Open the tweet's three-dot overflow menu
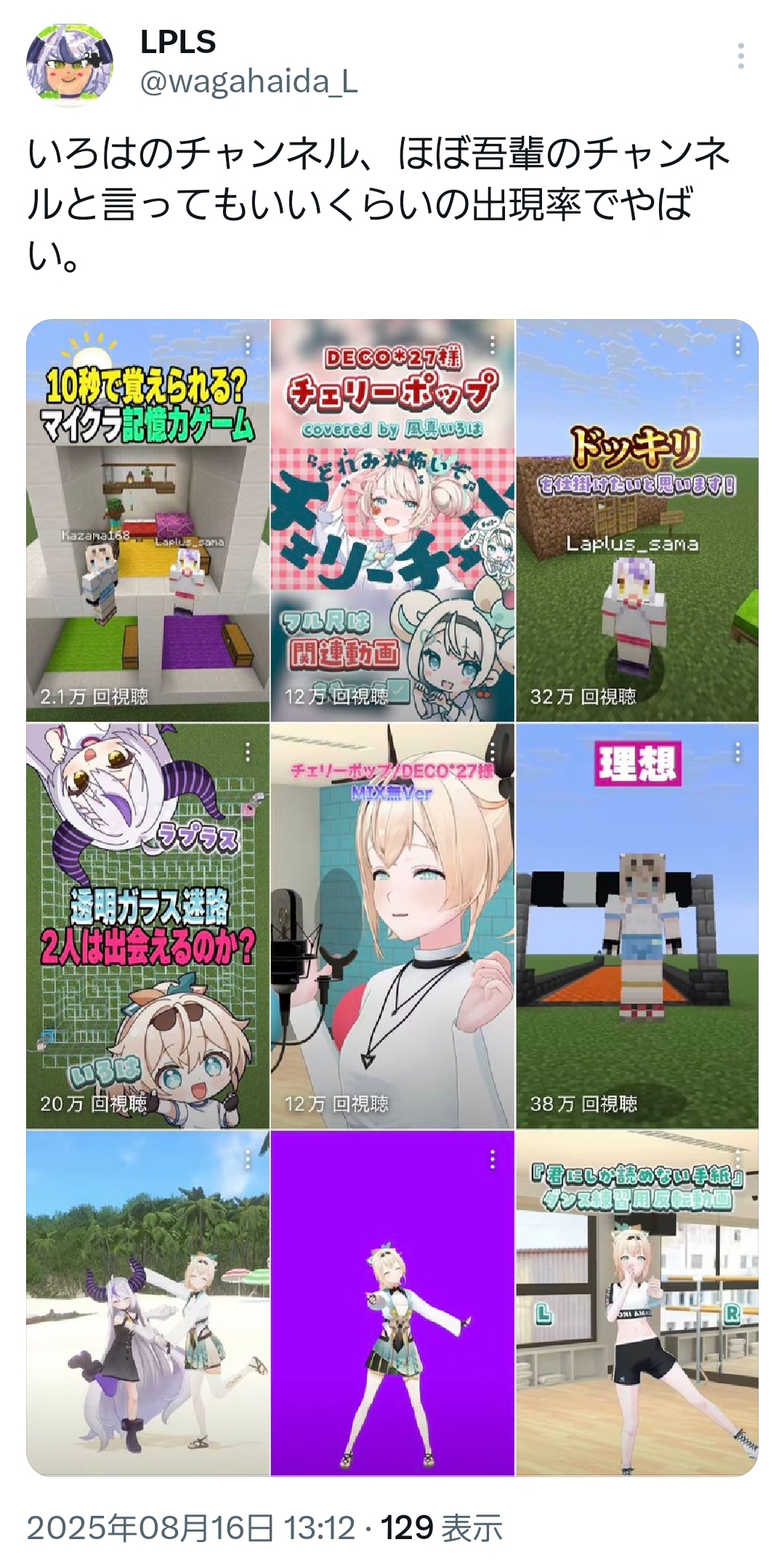This screenshot has height=1566, width=784. click(x=740, y=56)
